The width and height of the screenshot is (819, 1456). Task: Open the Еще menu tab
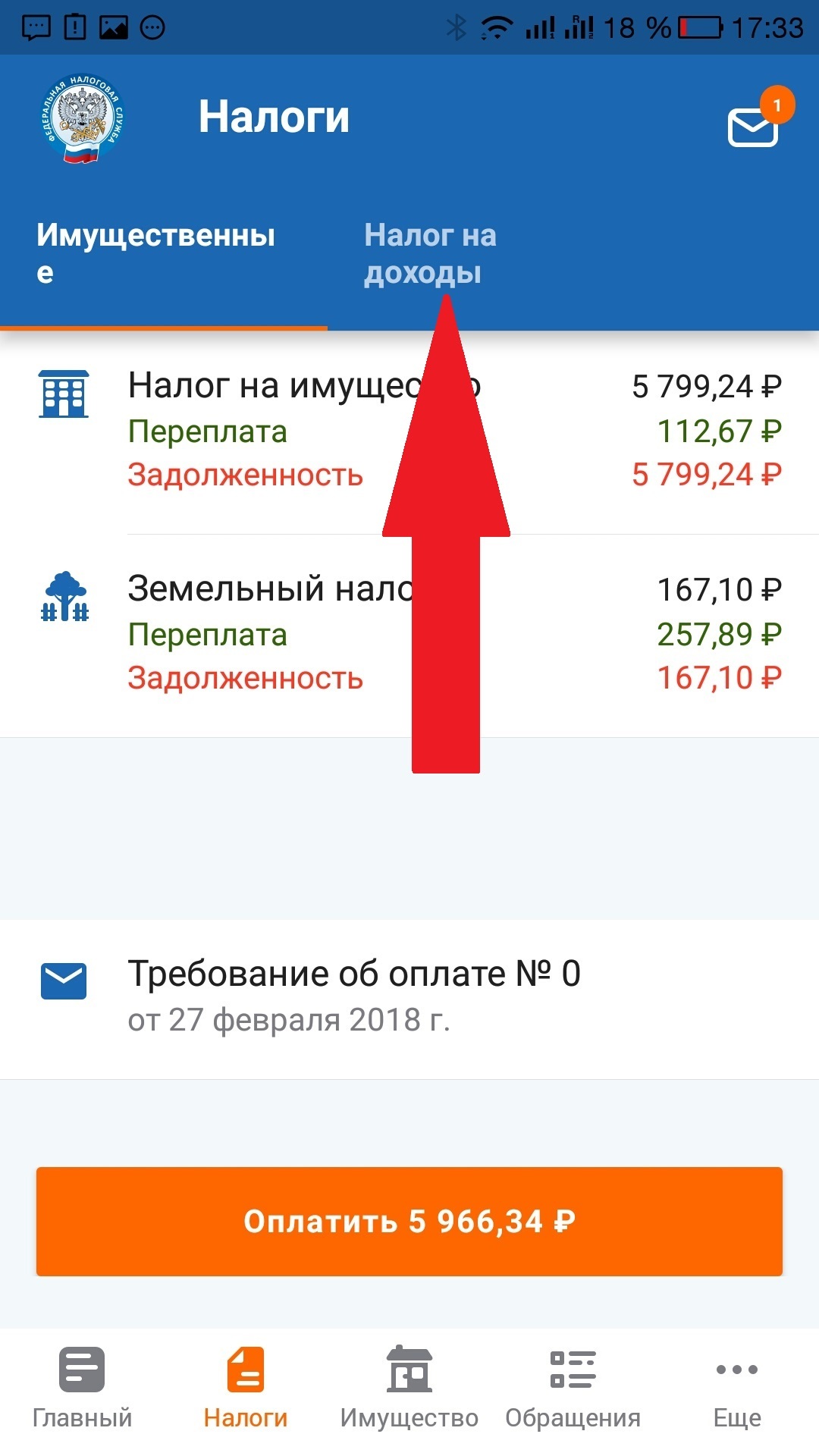pos(737,1389)
